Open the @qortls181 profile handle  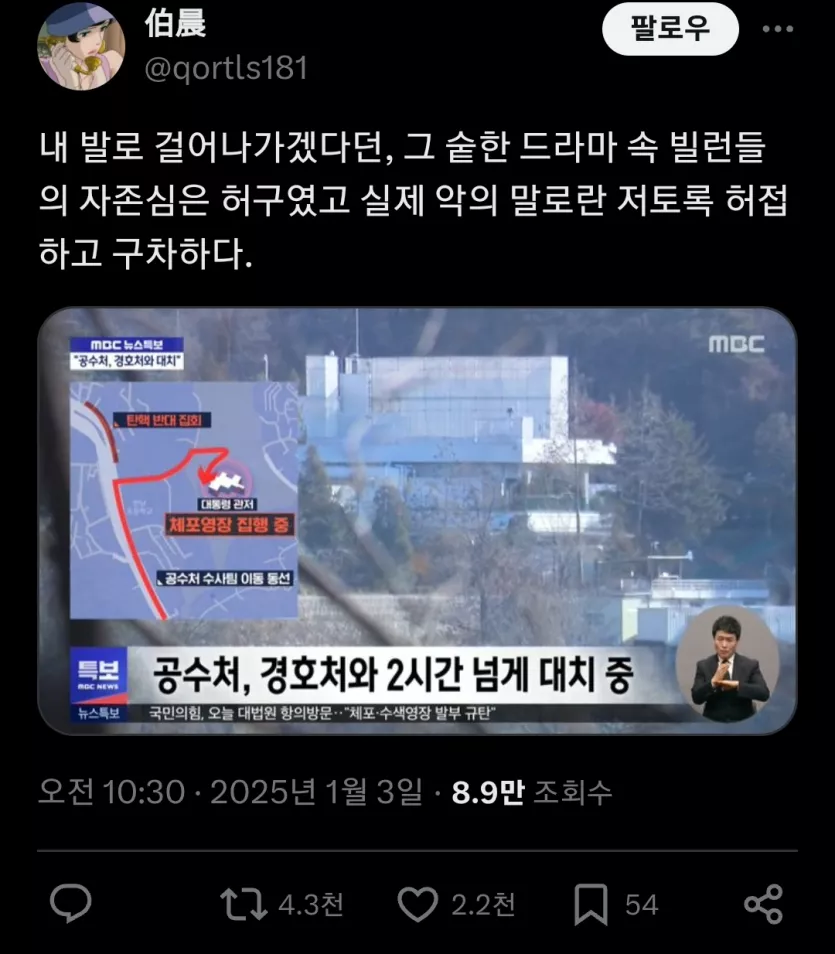click(x=228, y=68)
